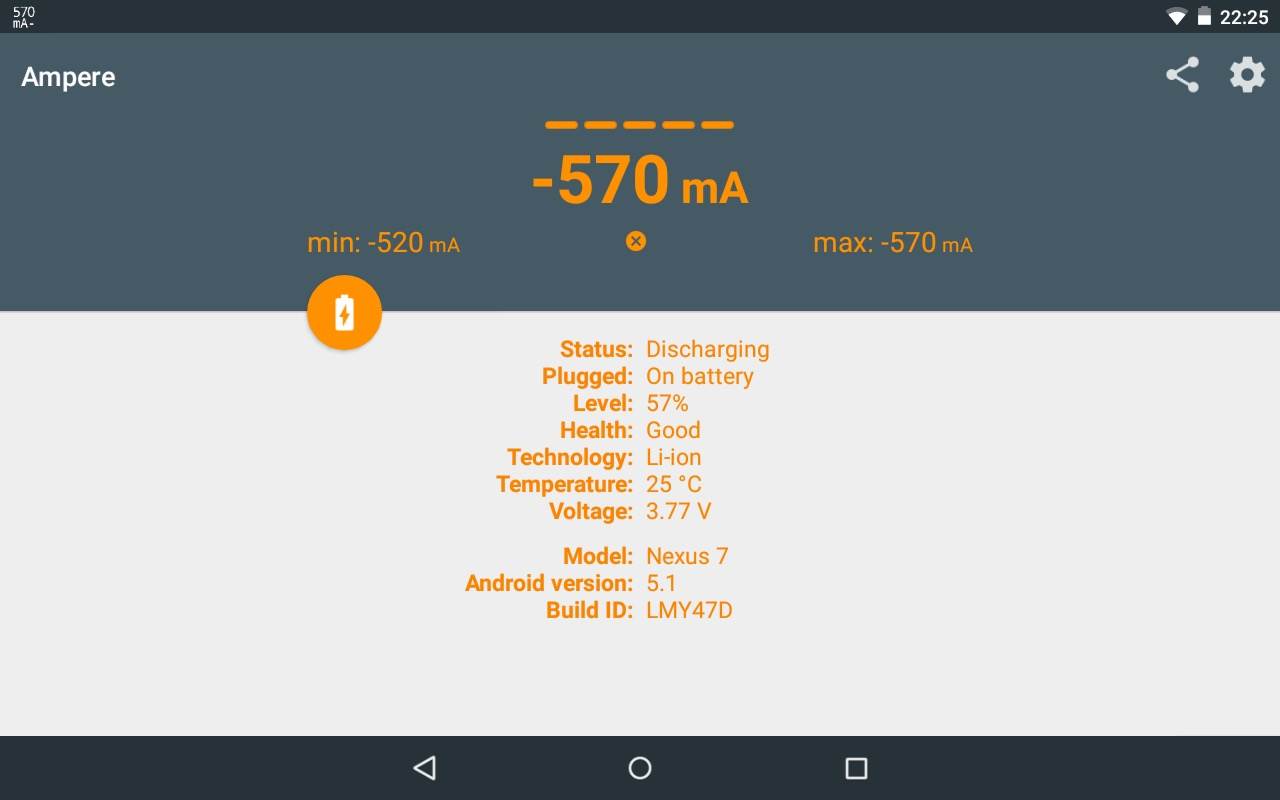
Task: Tap the orange battery floating button
Action: click(344, 313)
